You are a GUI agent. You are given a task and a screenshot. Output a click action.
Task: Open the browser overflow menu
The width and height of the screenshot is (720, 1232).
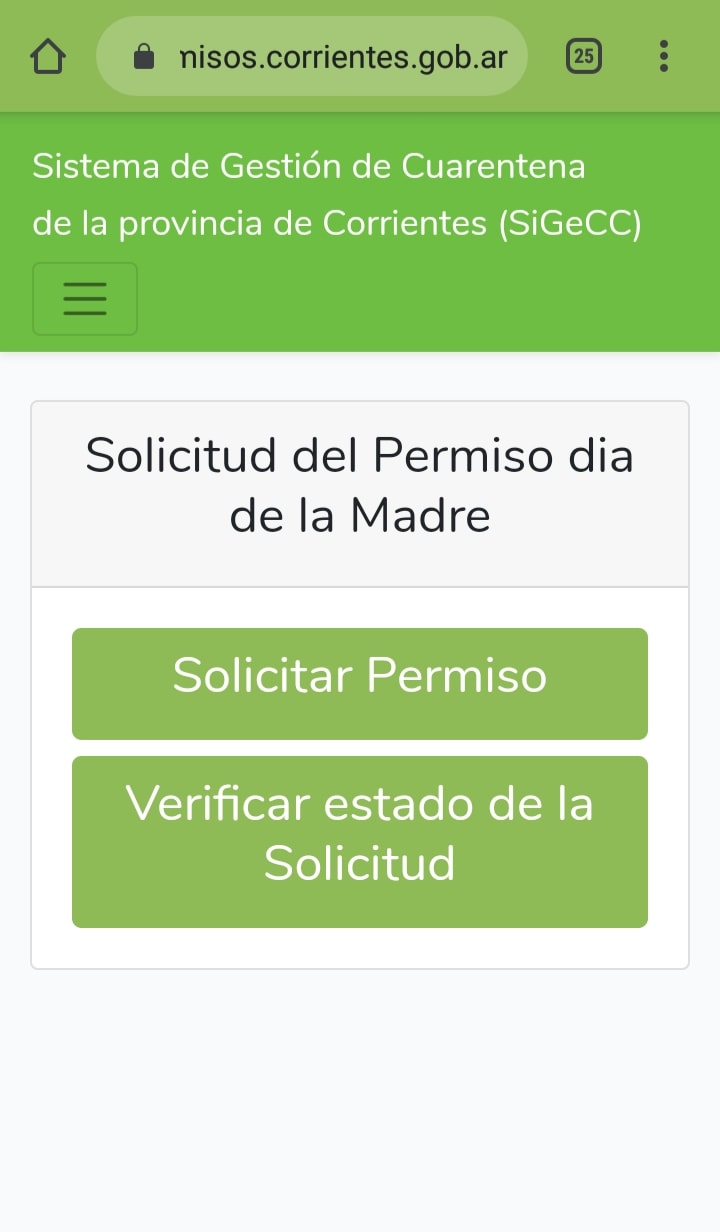coord(663,56)
